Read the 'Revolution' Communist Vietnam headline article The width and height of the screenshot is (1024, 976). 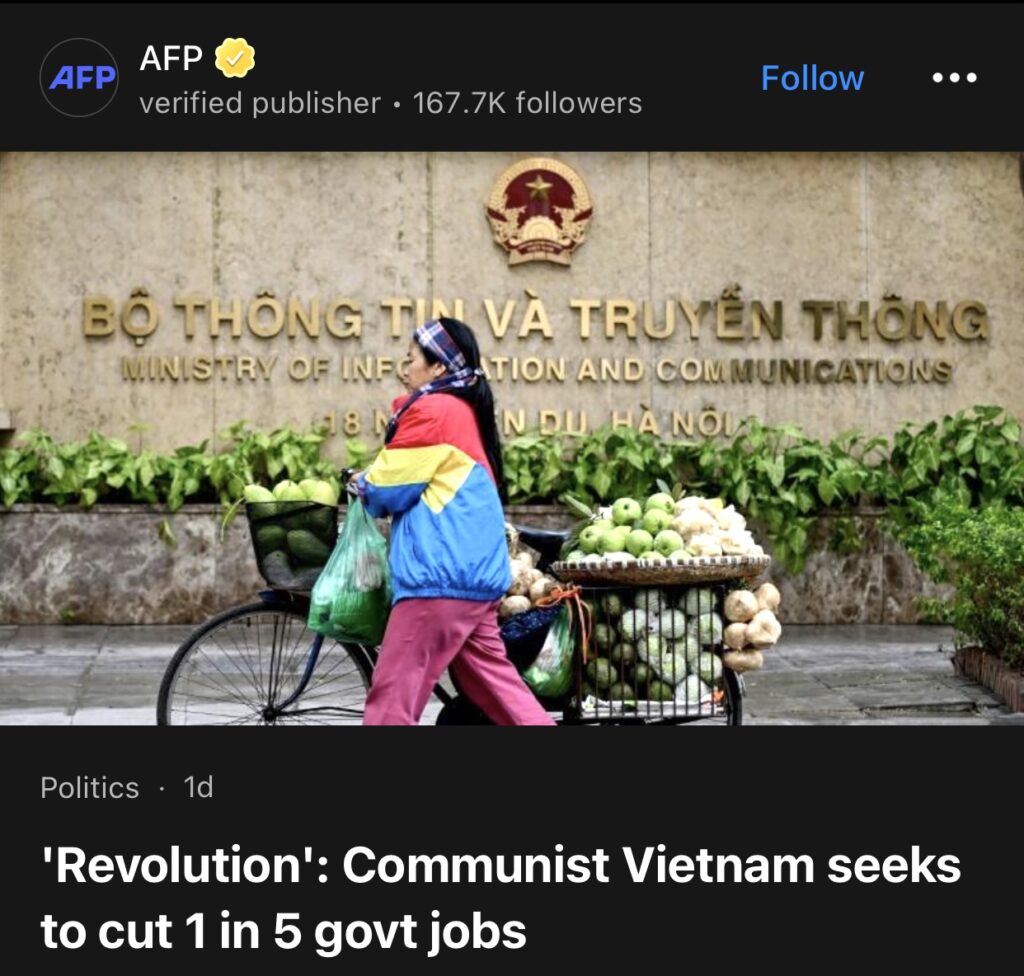tap(500, 898)
